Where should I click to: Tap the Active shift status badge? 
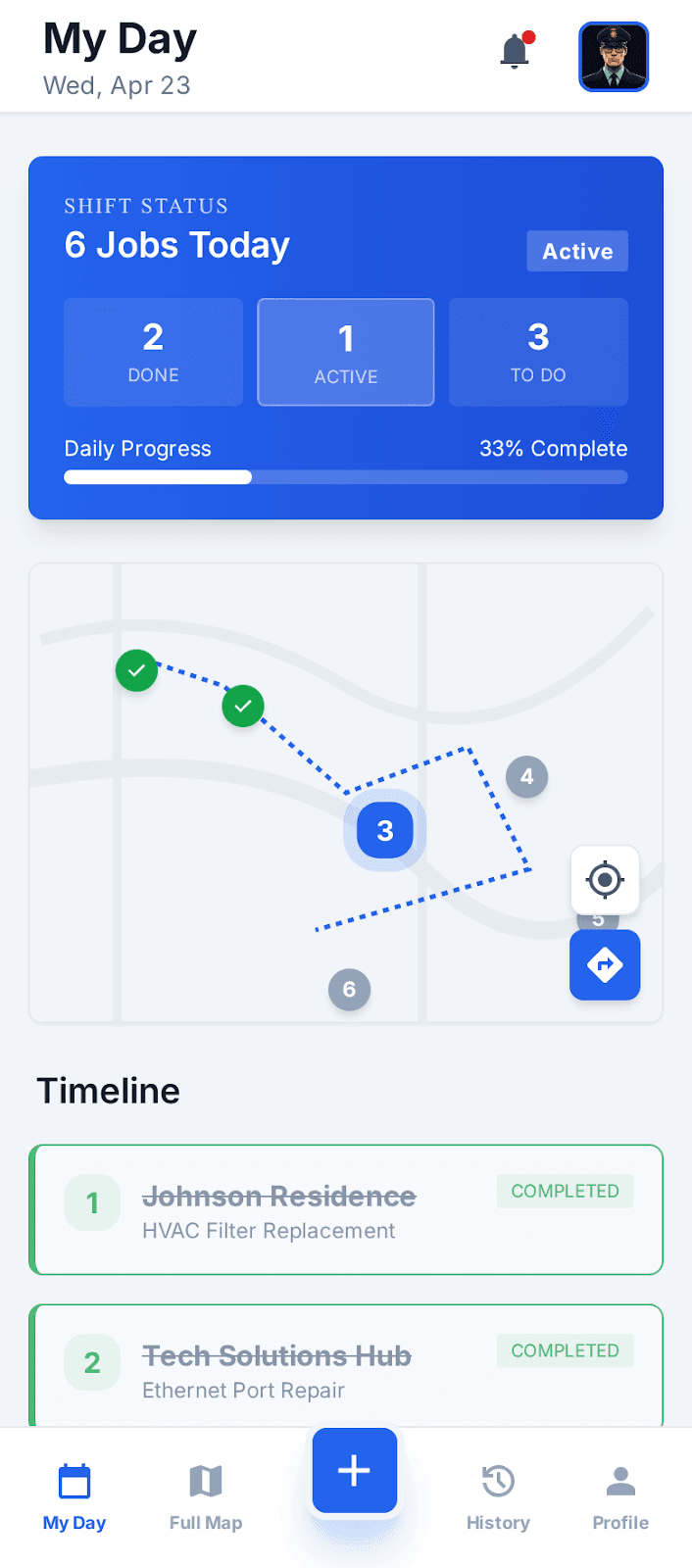[x=577, y=252]
